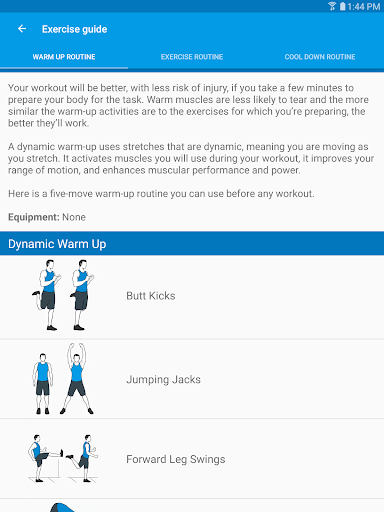Switch to the Exercise Routine tab
The width and height of the screenshot is (384, 512).
click(x=192, y=57)
